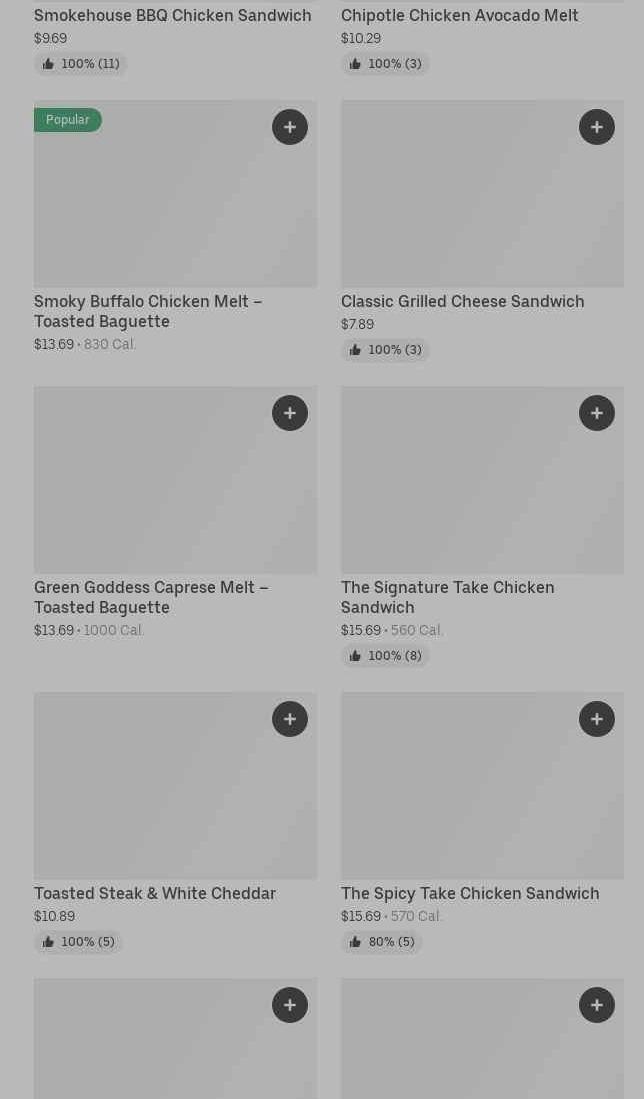
Task: Open The Spicy Take Chicken Sandwich item
Action: [470, 893]
